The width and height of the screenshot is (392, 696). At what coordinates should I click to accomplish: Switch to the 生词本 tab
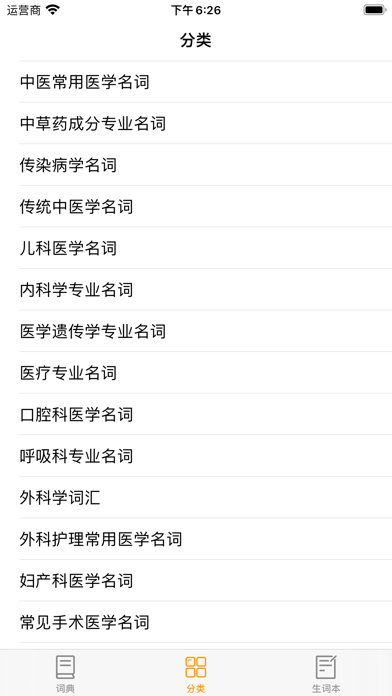click(x=326, y=674)
